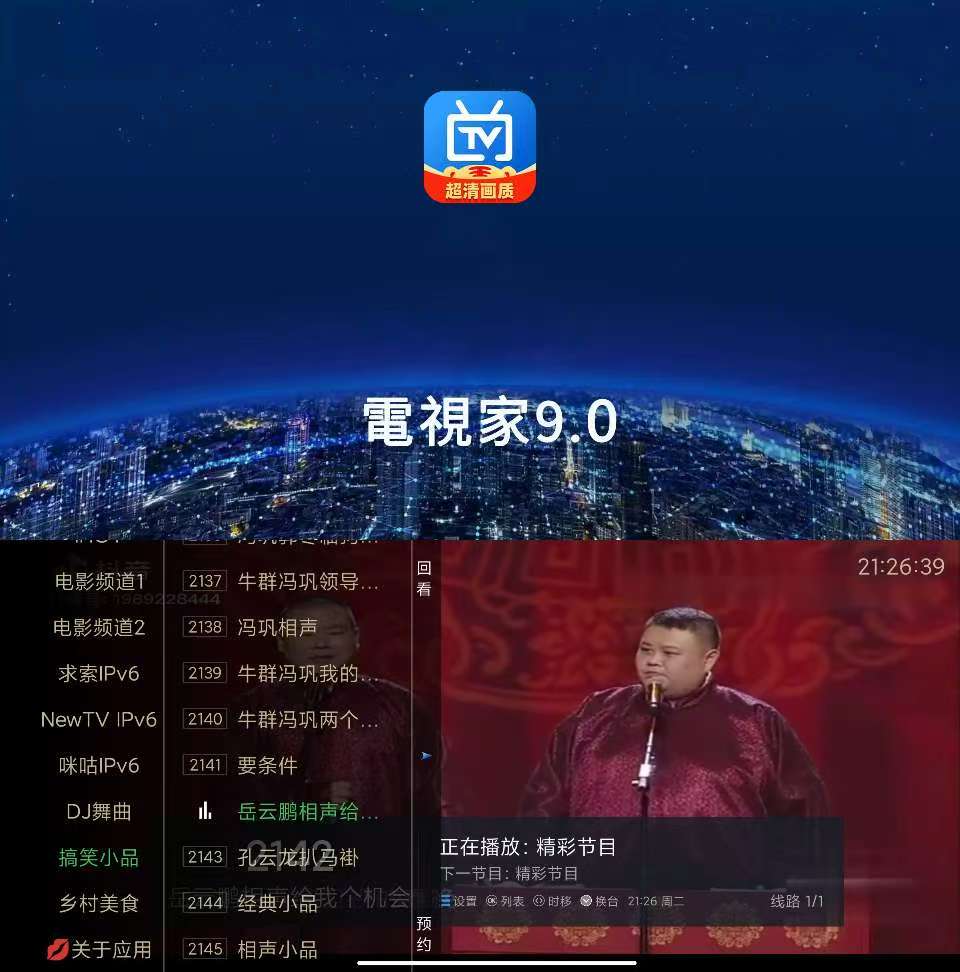The height and width of the screenshot is (972, 960).
Task: Click the lips icon next to 关于应用
Action: click(57, 948)
